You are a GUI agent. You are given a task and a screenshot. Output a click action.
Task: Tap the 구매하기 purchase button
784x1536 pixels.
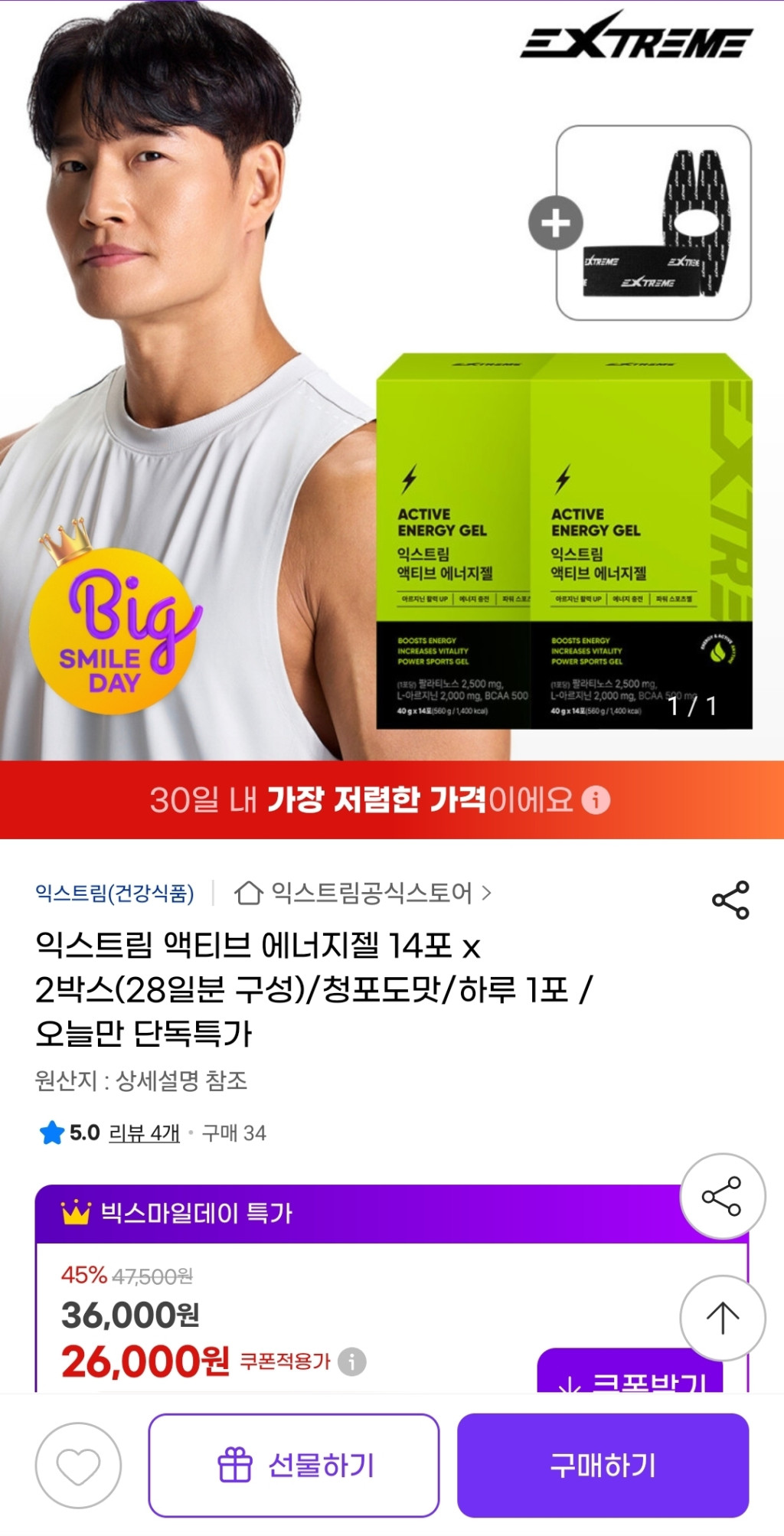[603, 1465]
